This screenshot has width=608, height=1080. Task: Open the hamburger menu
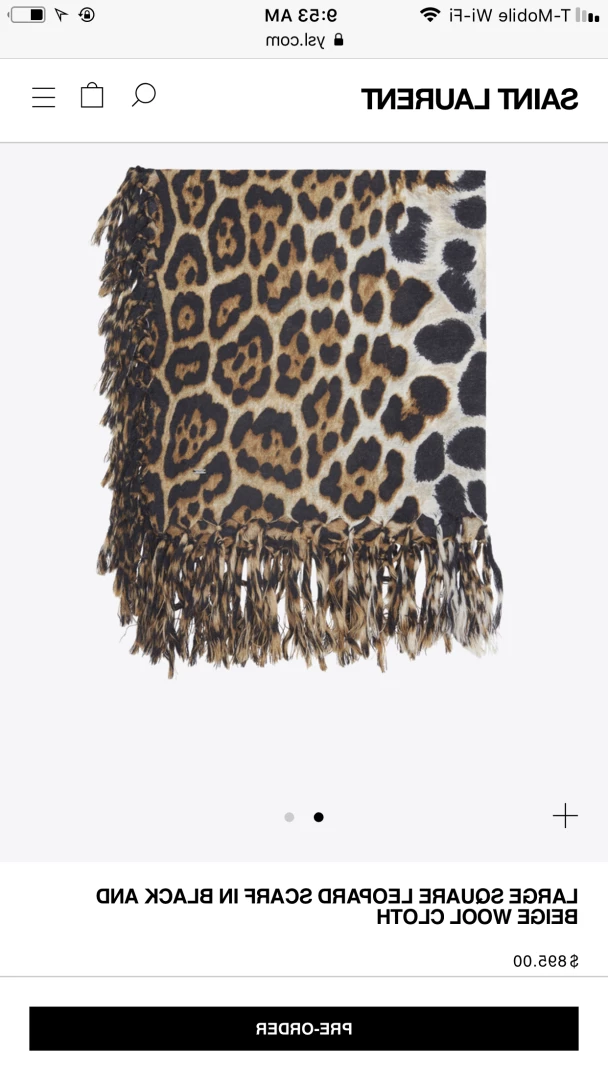point(43,97)
